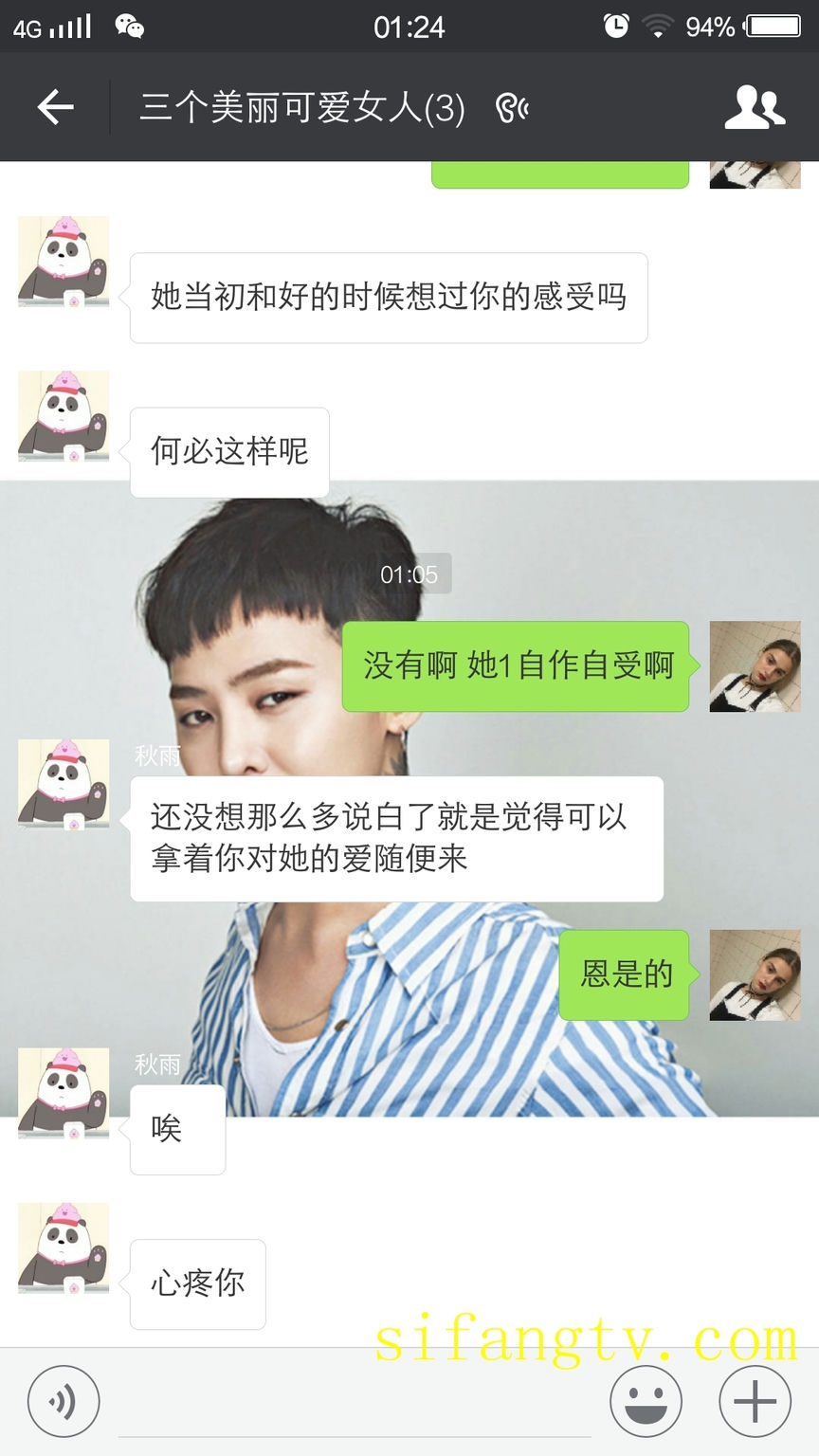This screenshot has width=819, height=1456.
Task: Open group members info icon
Action: (754, 107)
